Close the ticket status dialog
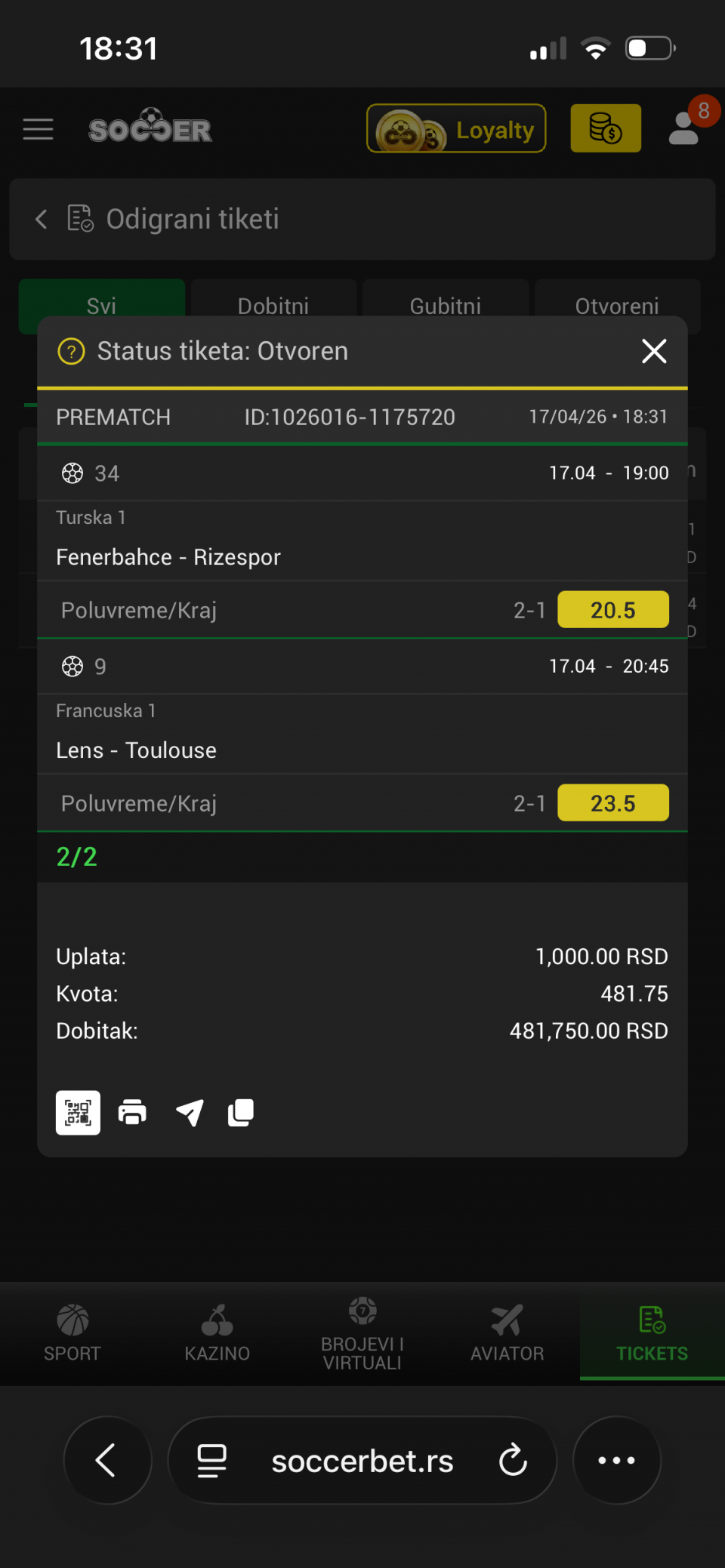Viewport: 725px width, 1568px height. (654, 351)
